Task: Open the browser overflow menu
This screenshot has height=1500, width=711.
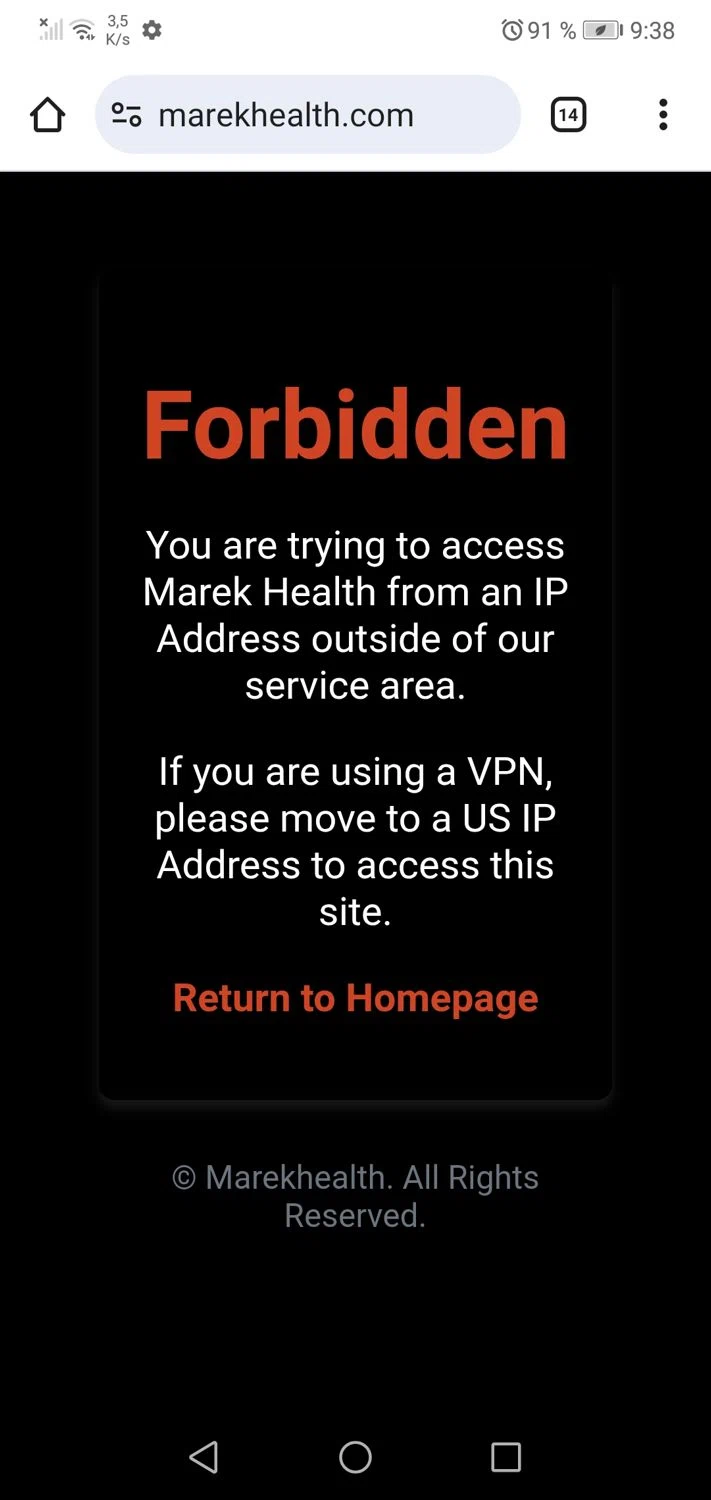Action: coord(662,115)
